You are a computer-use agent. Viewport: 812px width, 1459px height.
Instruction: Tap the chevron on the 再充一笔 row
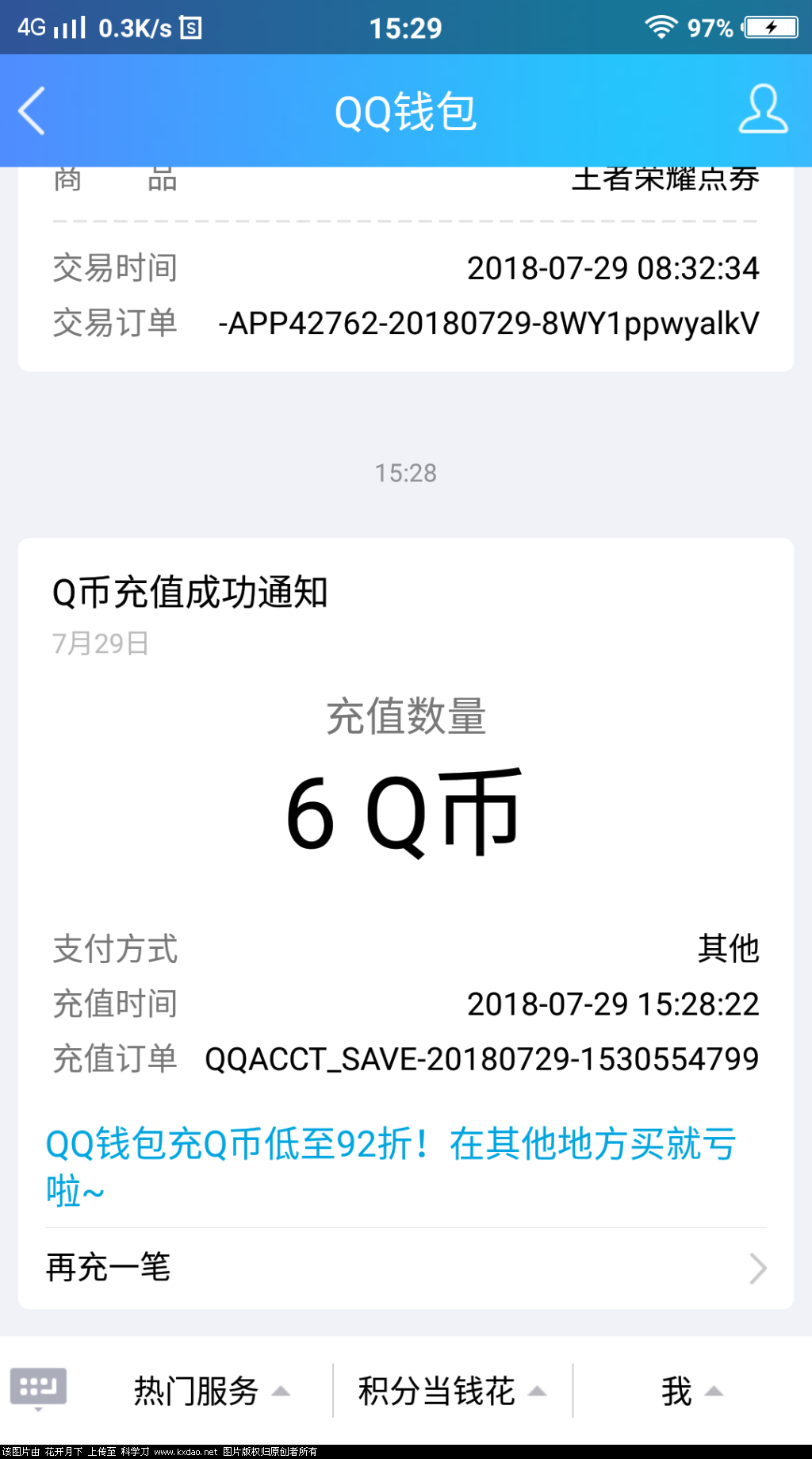coord(757,1269)
